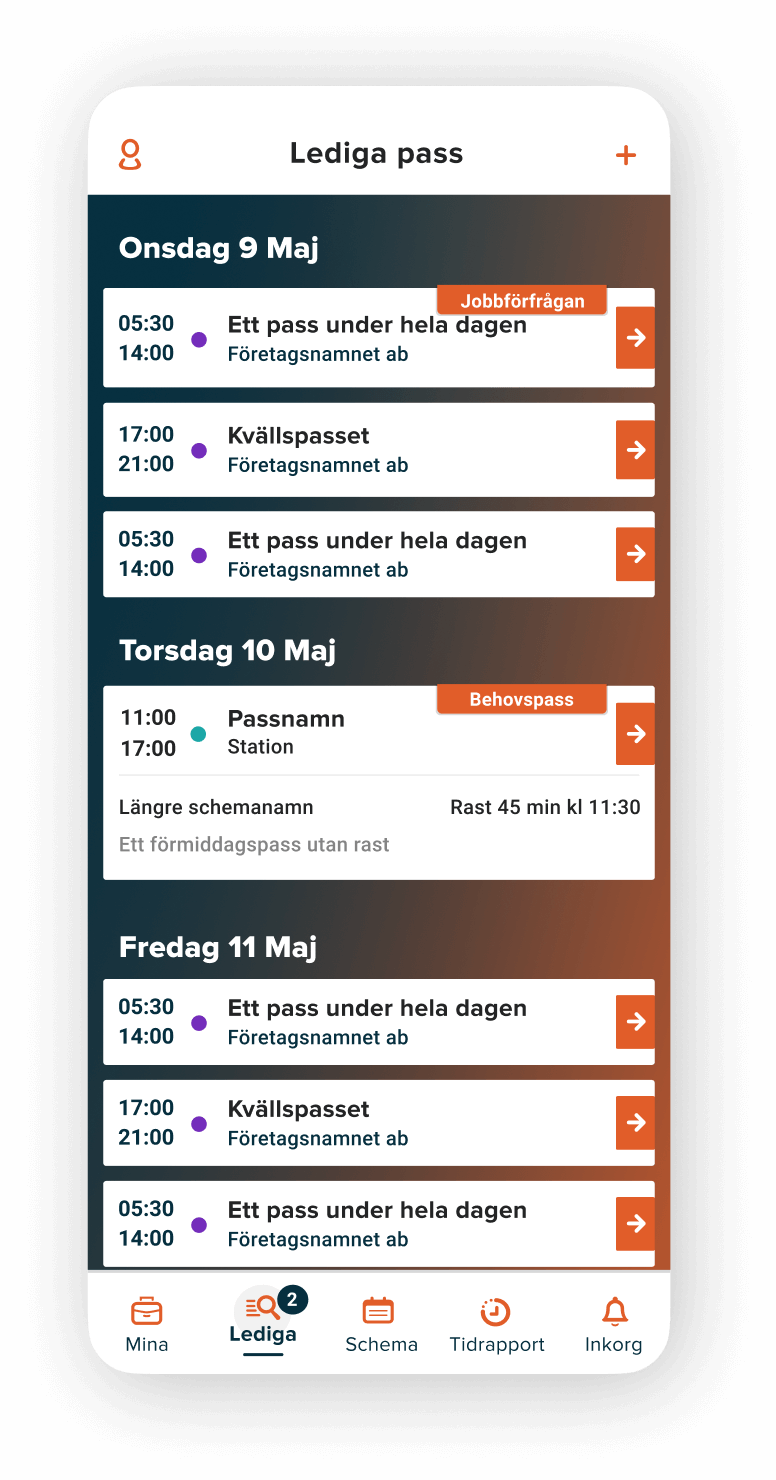This screenshot has width=776, height=1480.
Task: Tap the plus icon to add
Action: click(625, 155)
